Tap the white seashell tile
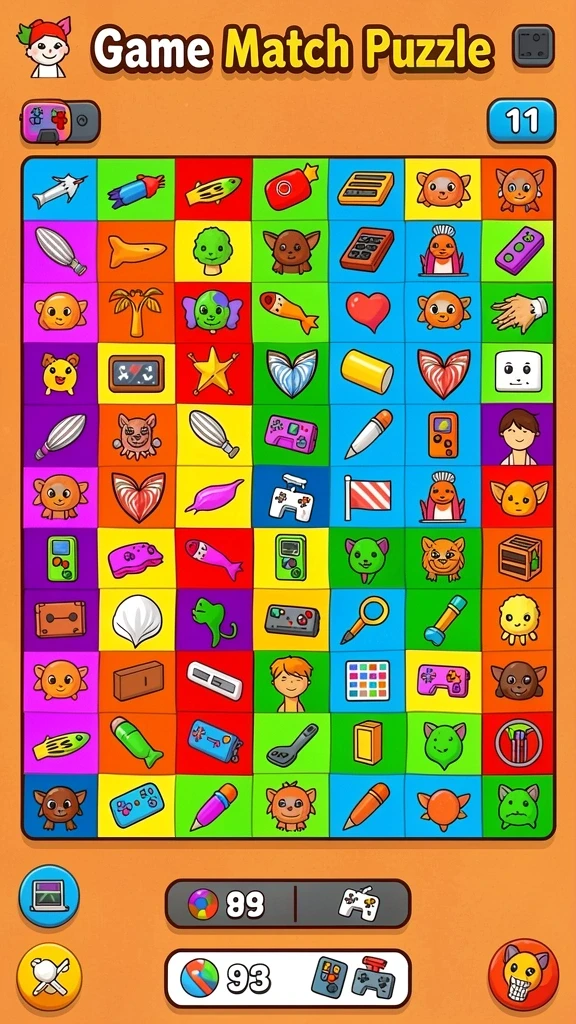The width and height of the screenshot is (576, 1024). 136,621
